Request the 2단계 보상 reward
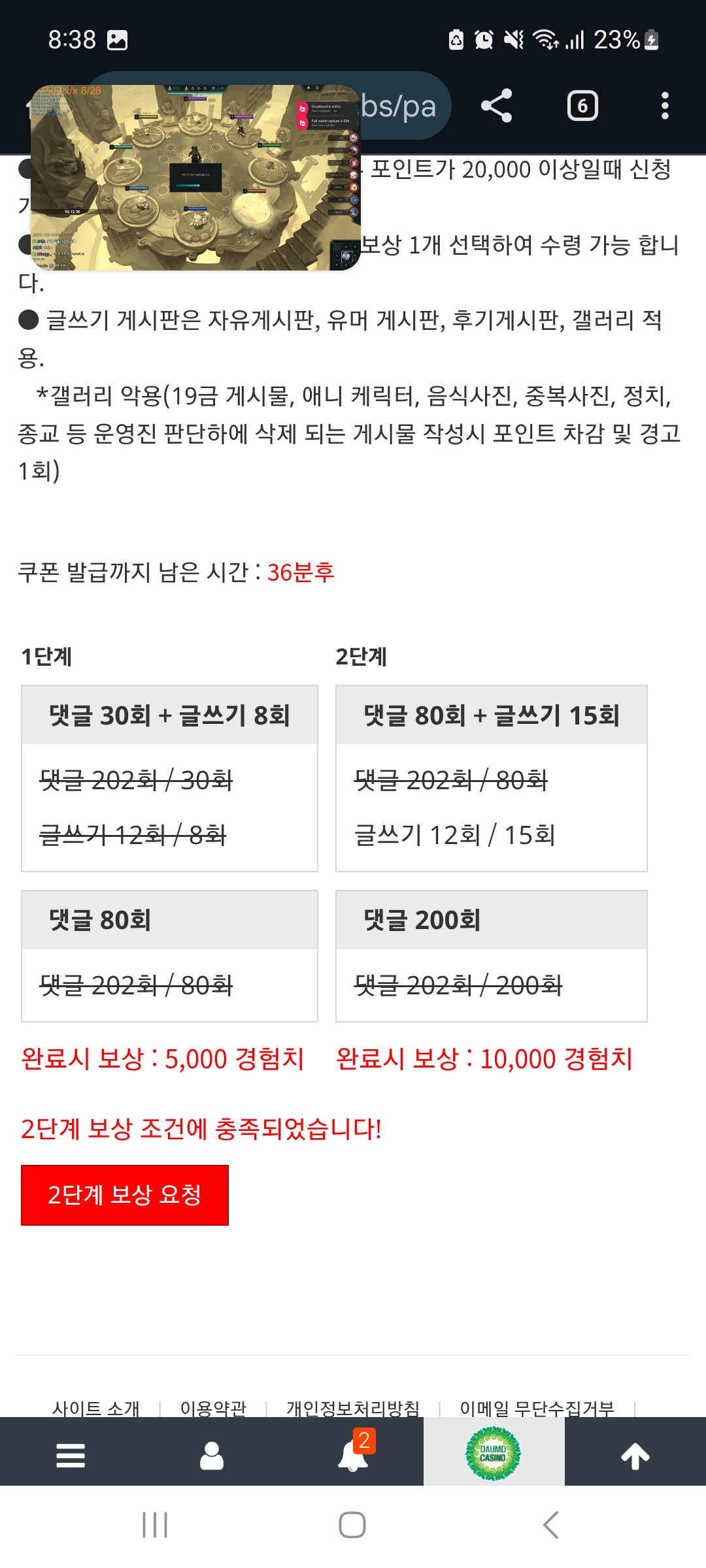Viewport: 706px width, 1568px height. [x=125, y=1195]
